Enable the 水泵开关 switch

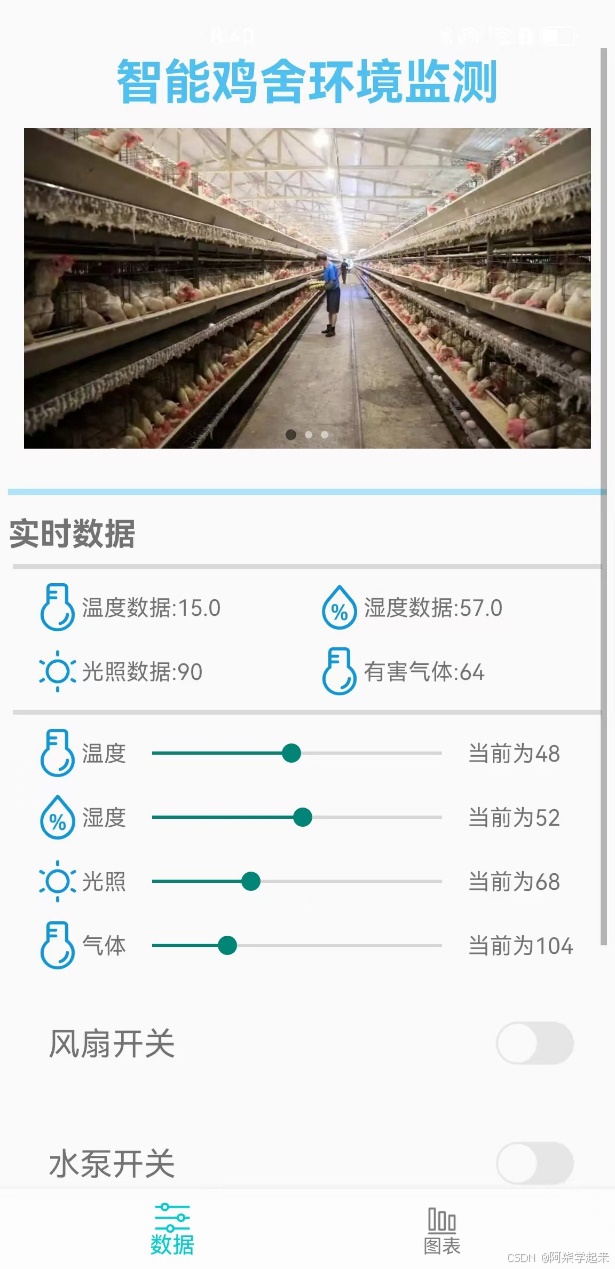[534, 1164]
